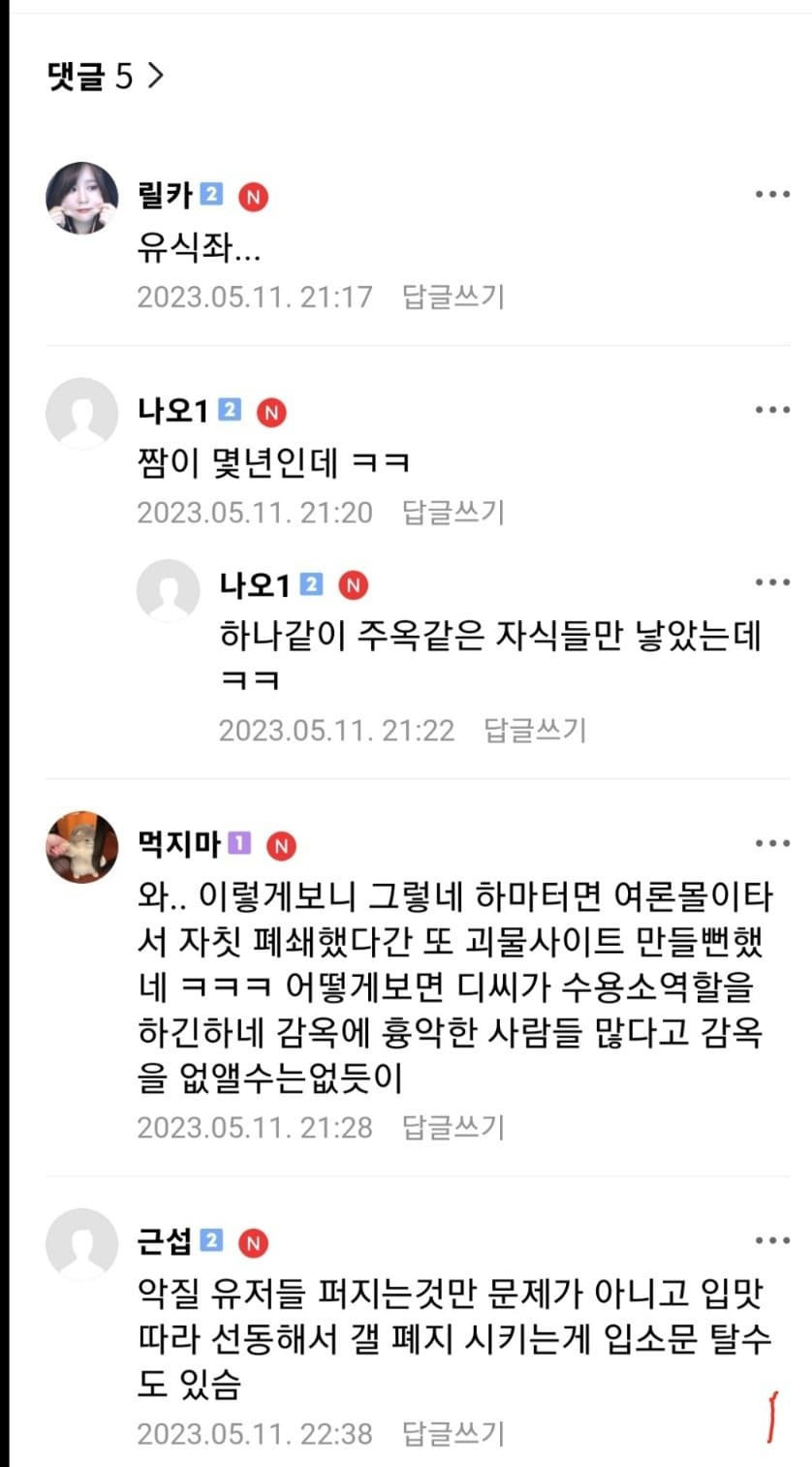Open 릴카's profile picture

coord(82,198)
